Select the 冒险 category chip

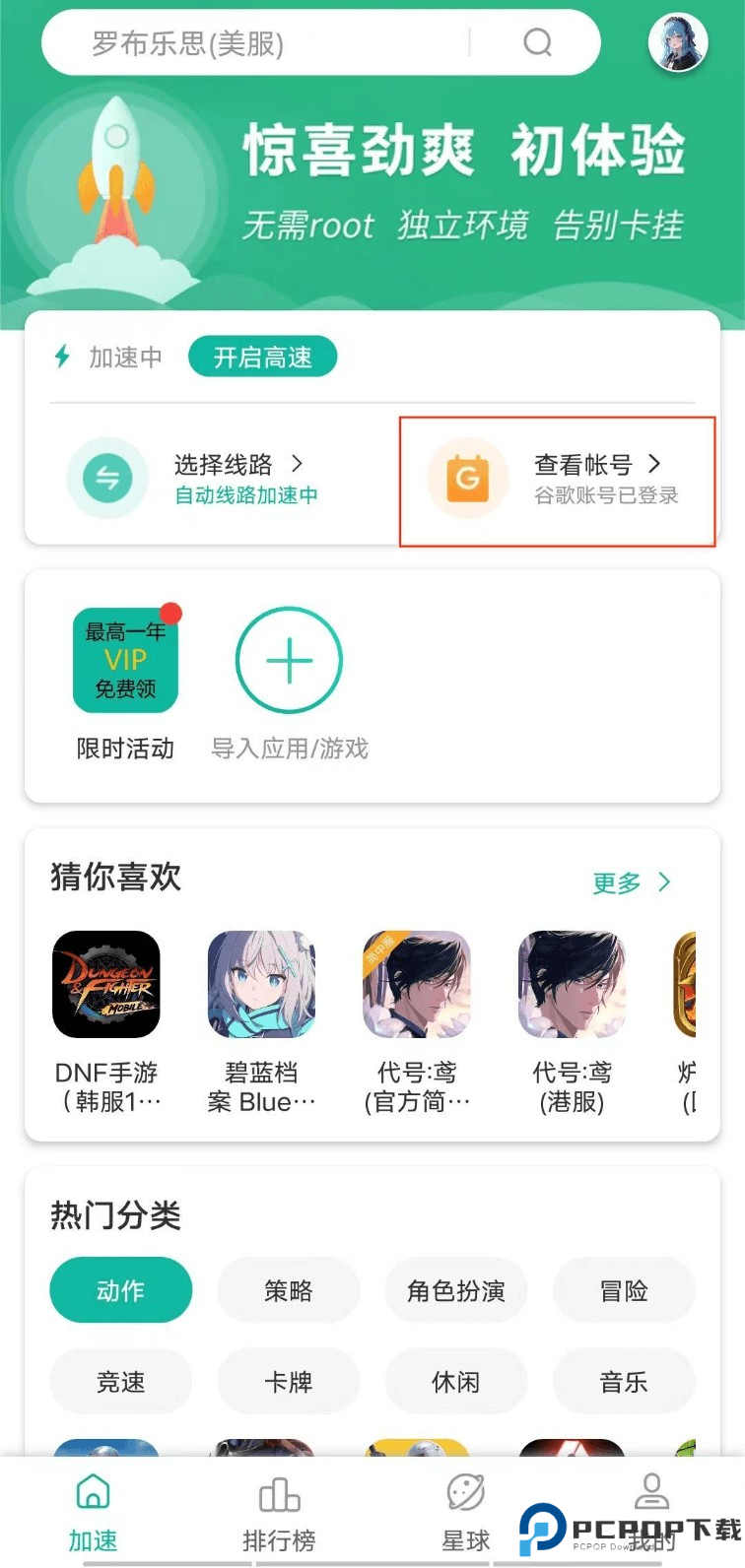click(624, 1290)
